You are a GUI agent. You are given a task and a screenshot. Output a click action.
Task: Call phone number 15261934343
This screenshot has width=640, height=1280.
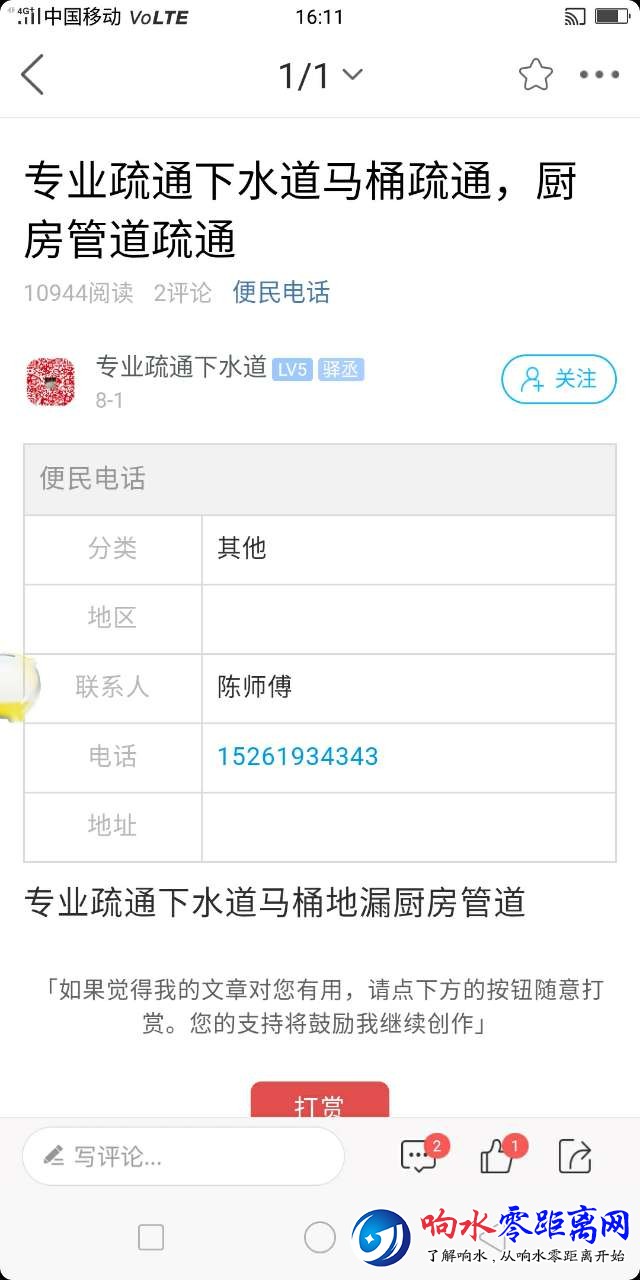point(298,756)
